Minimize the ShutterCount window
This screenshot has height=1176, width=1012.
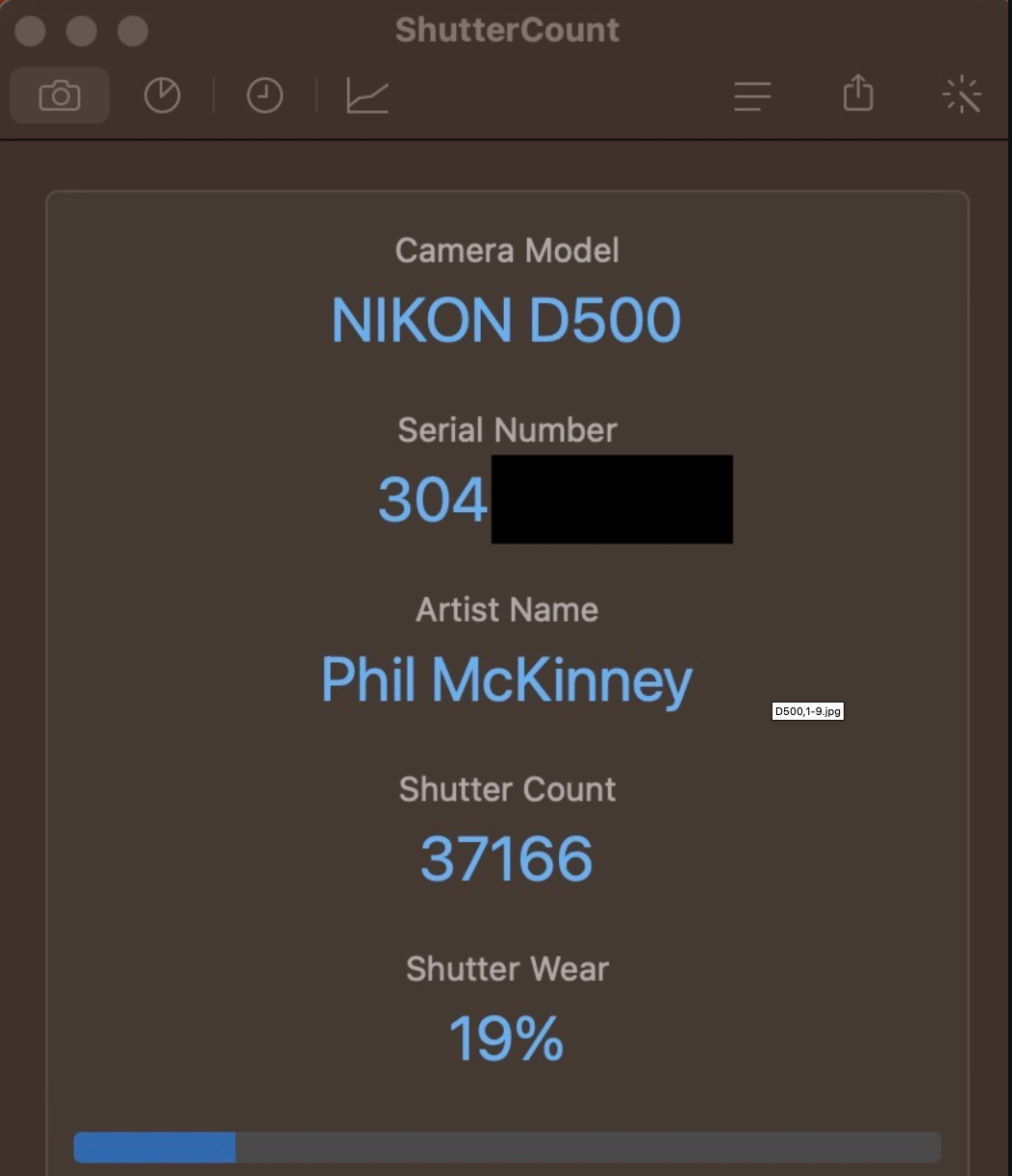click(82, 31)
